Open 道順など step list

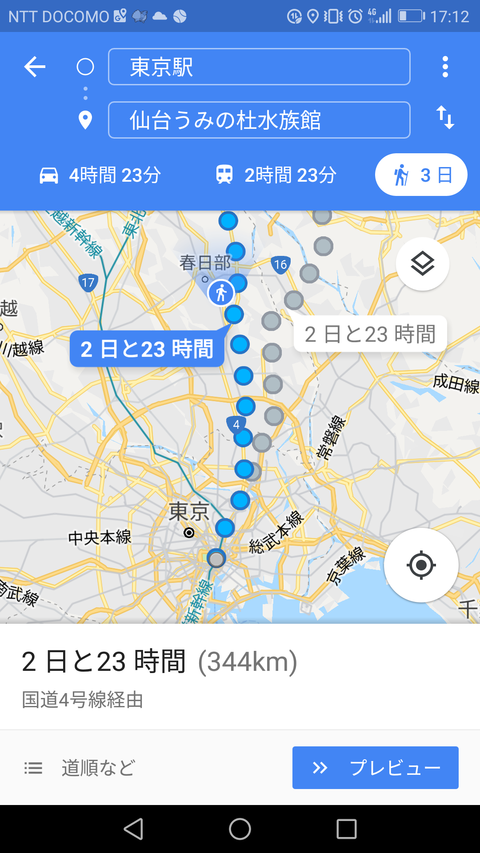tap(79, 768)
